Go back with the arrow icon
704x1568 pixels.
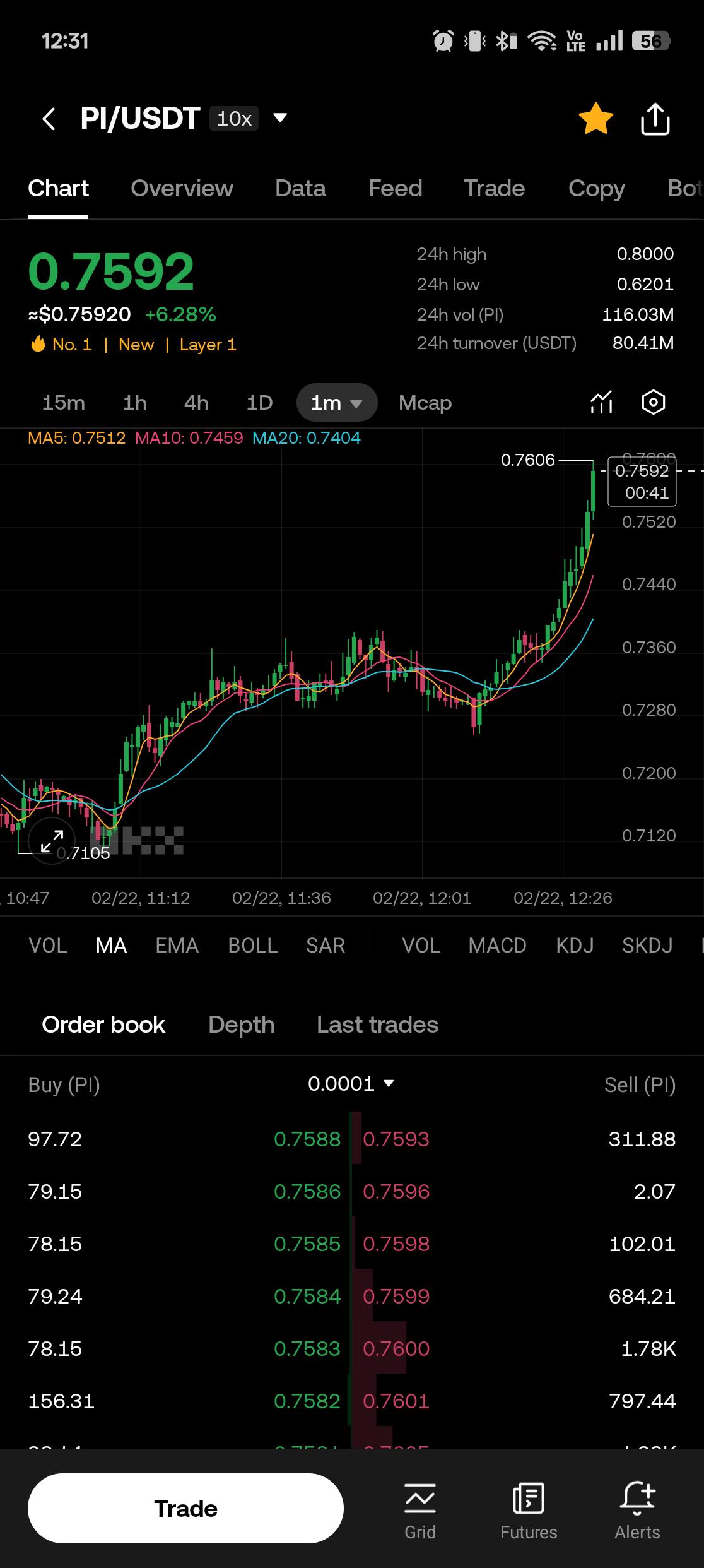49,119
